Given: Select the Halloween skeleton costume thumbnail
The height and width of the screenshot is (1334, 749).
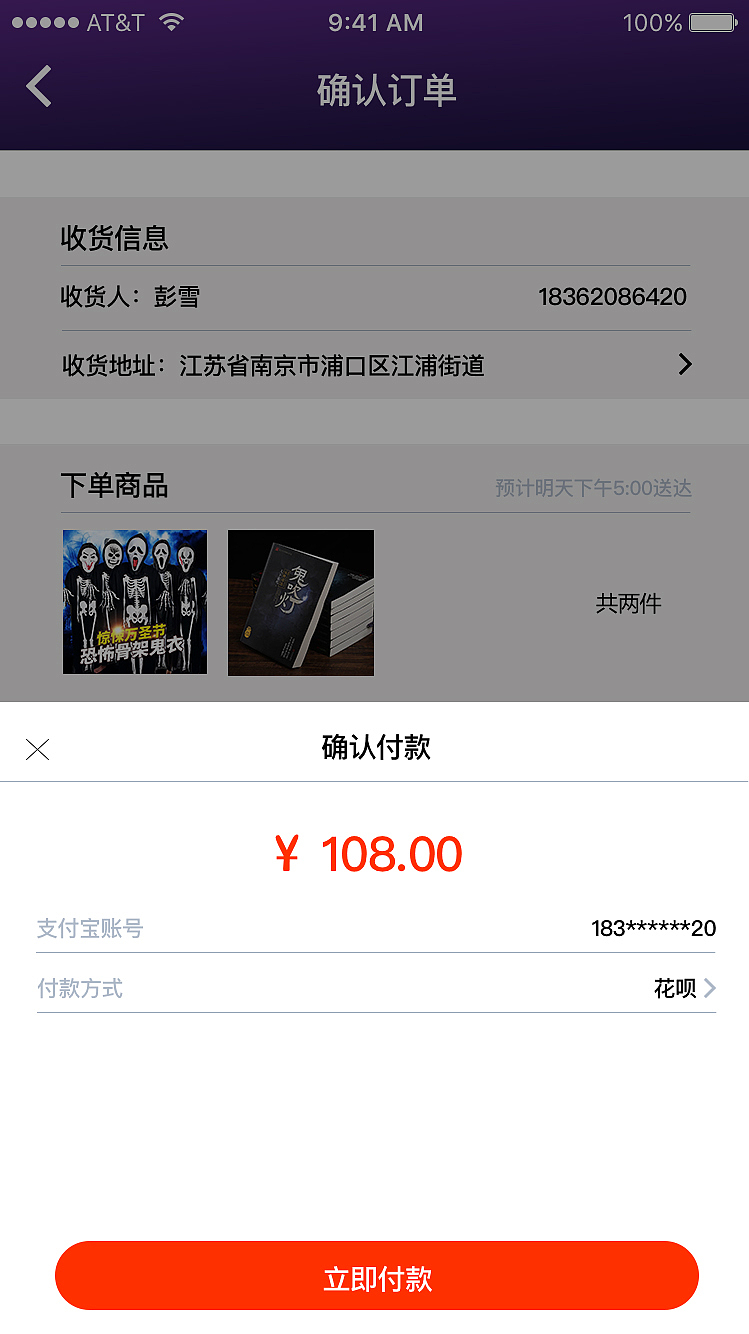Looking at the screenshot, I should tap(134, 602).
